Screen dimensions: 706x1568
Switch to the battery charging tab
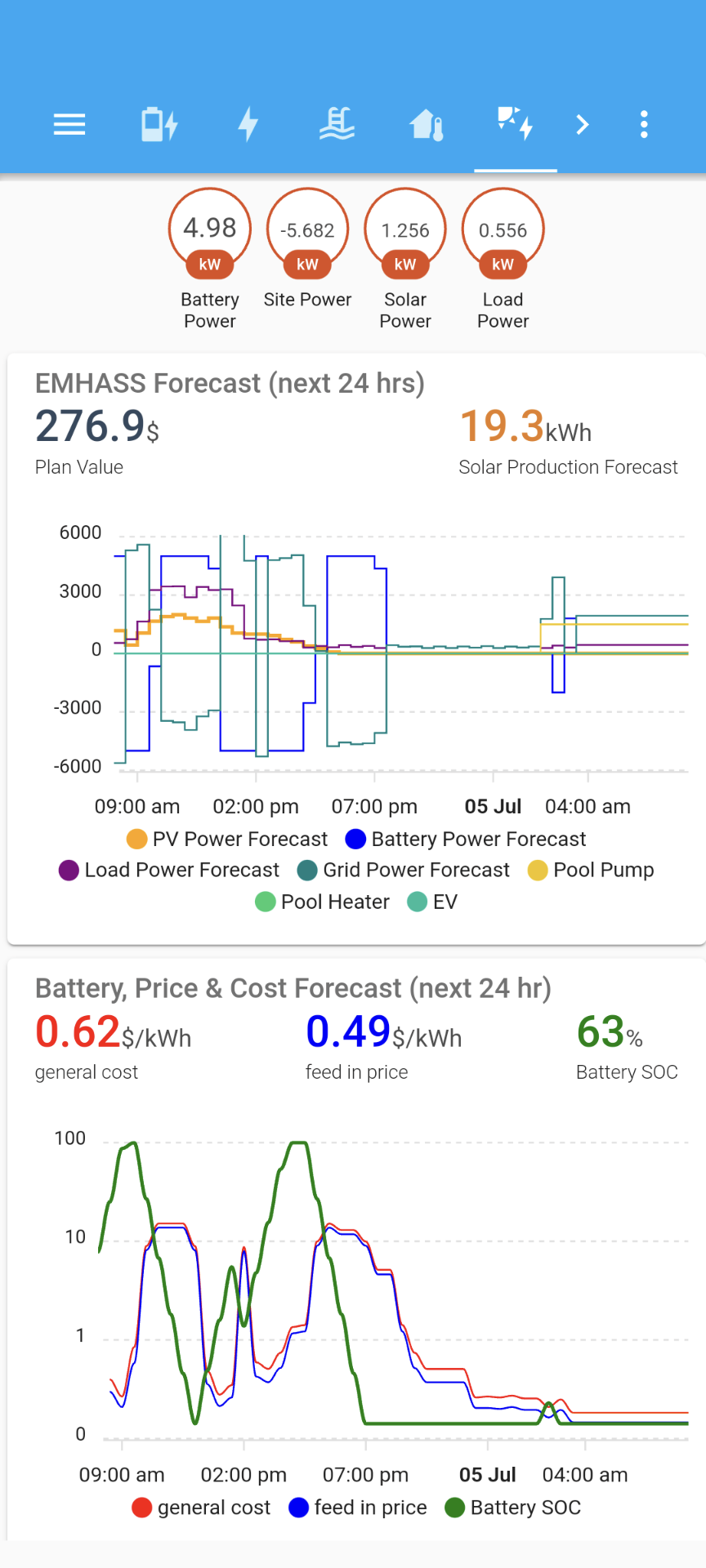pos(159,124)
